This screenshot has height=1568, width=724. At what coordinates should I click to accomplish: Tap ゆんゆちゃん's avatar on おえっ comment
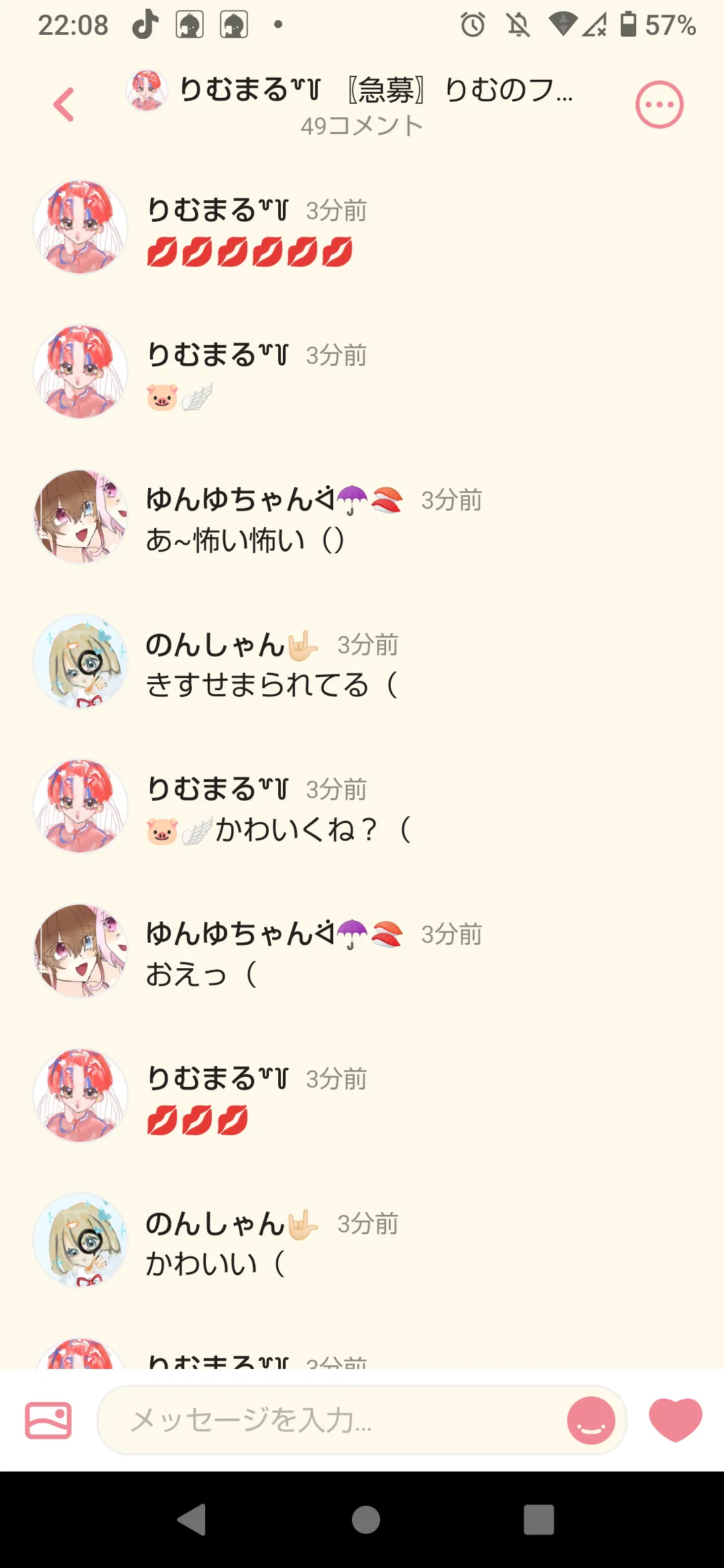(80, 951)
